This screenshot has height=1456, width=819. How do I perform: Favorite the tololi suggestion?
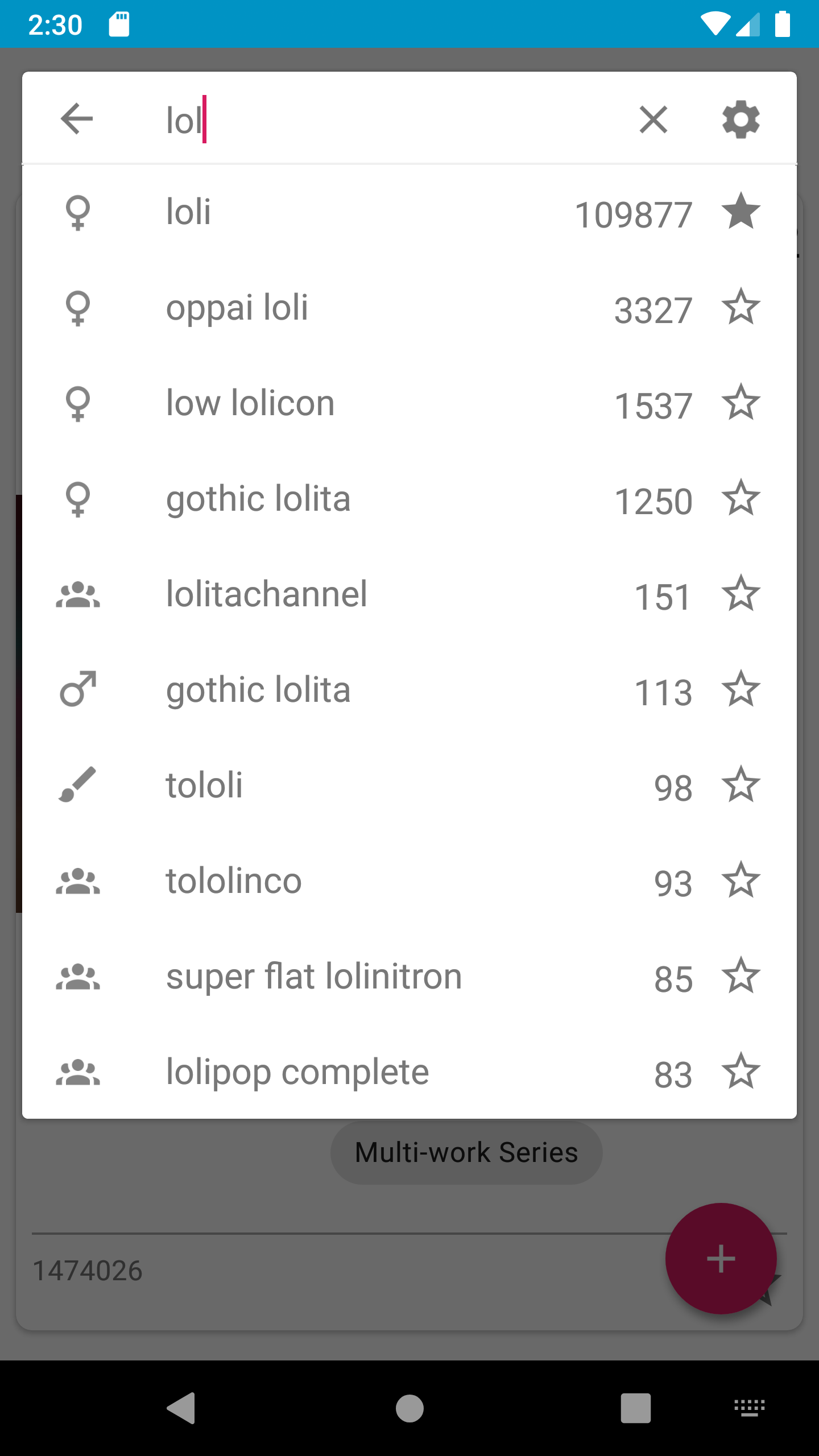pos(741,785)
